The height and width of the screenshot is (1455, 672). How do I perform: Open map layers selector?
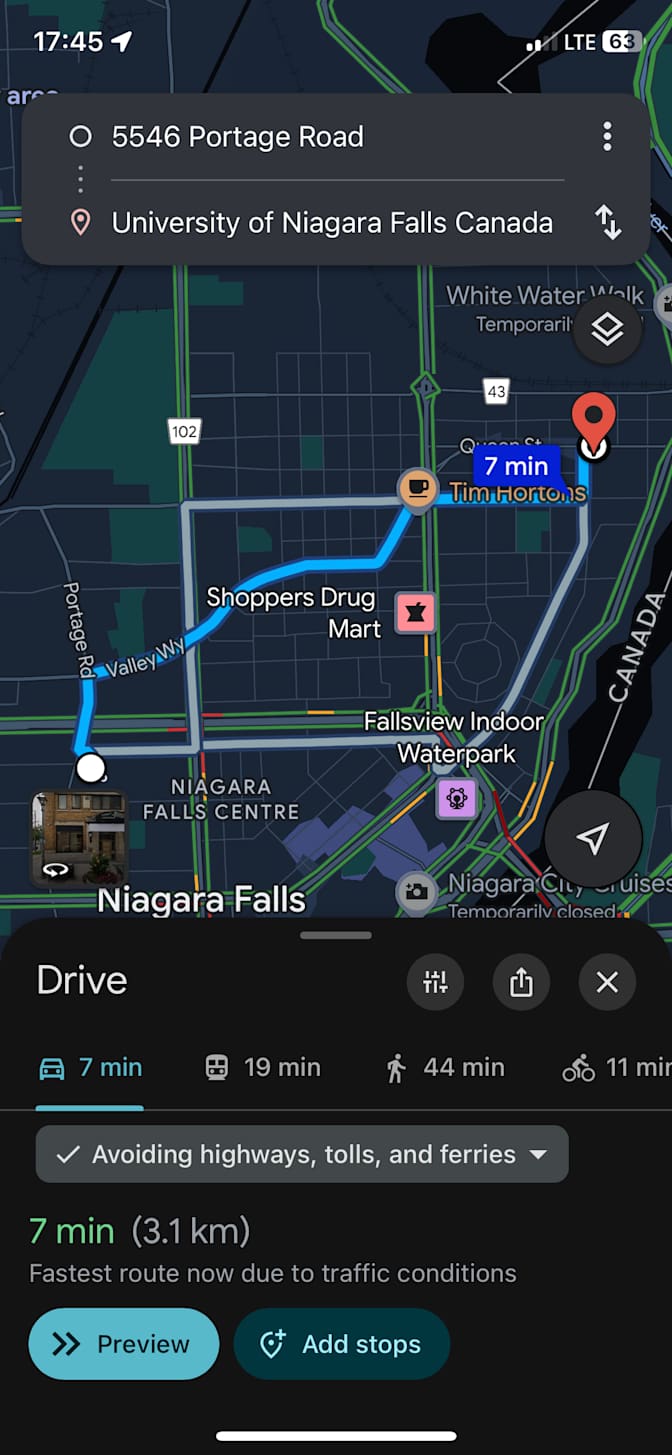coord(607,330)
